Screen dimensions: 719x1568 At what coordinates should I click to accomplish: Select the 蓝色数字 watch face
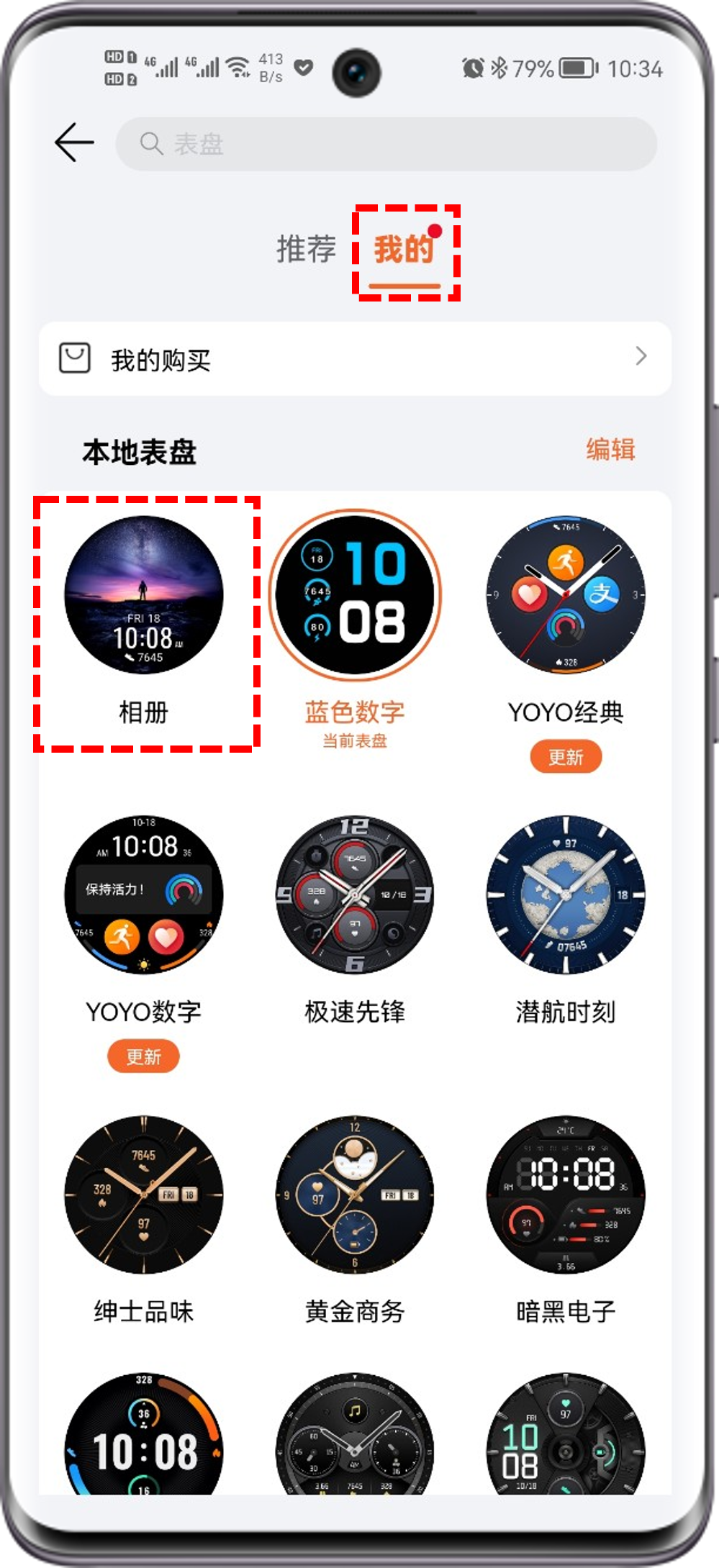[x=355, y=595]
